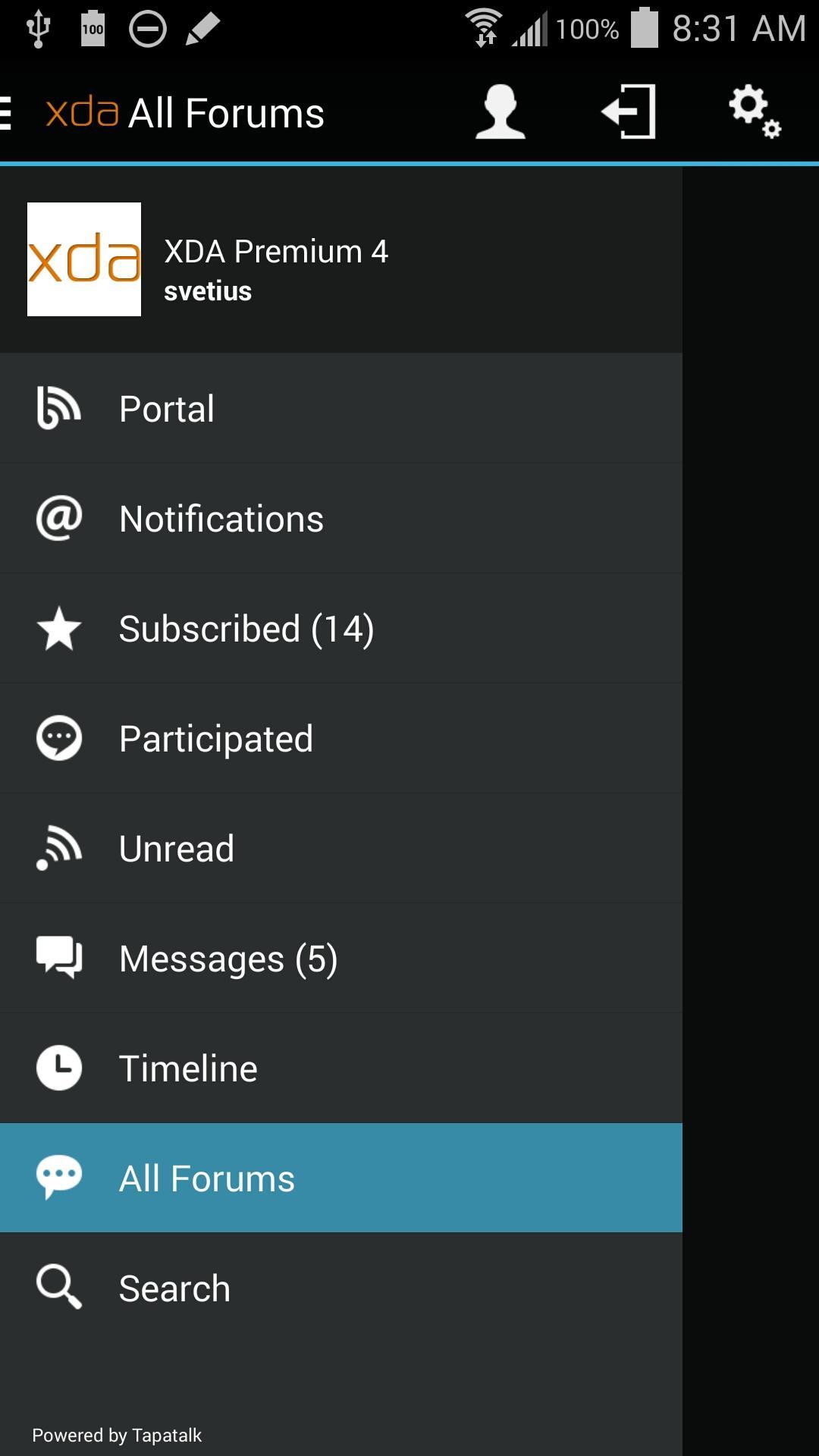The height and width of the screenshot is (1456, 819).
Task: Switch to the Timeline section
Action: pyautogui.click(x=188, y=1067)
